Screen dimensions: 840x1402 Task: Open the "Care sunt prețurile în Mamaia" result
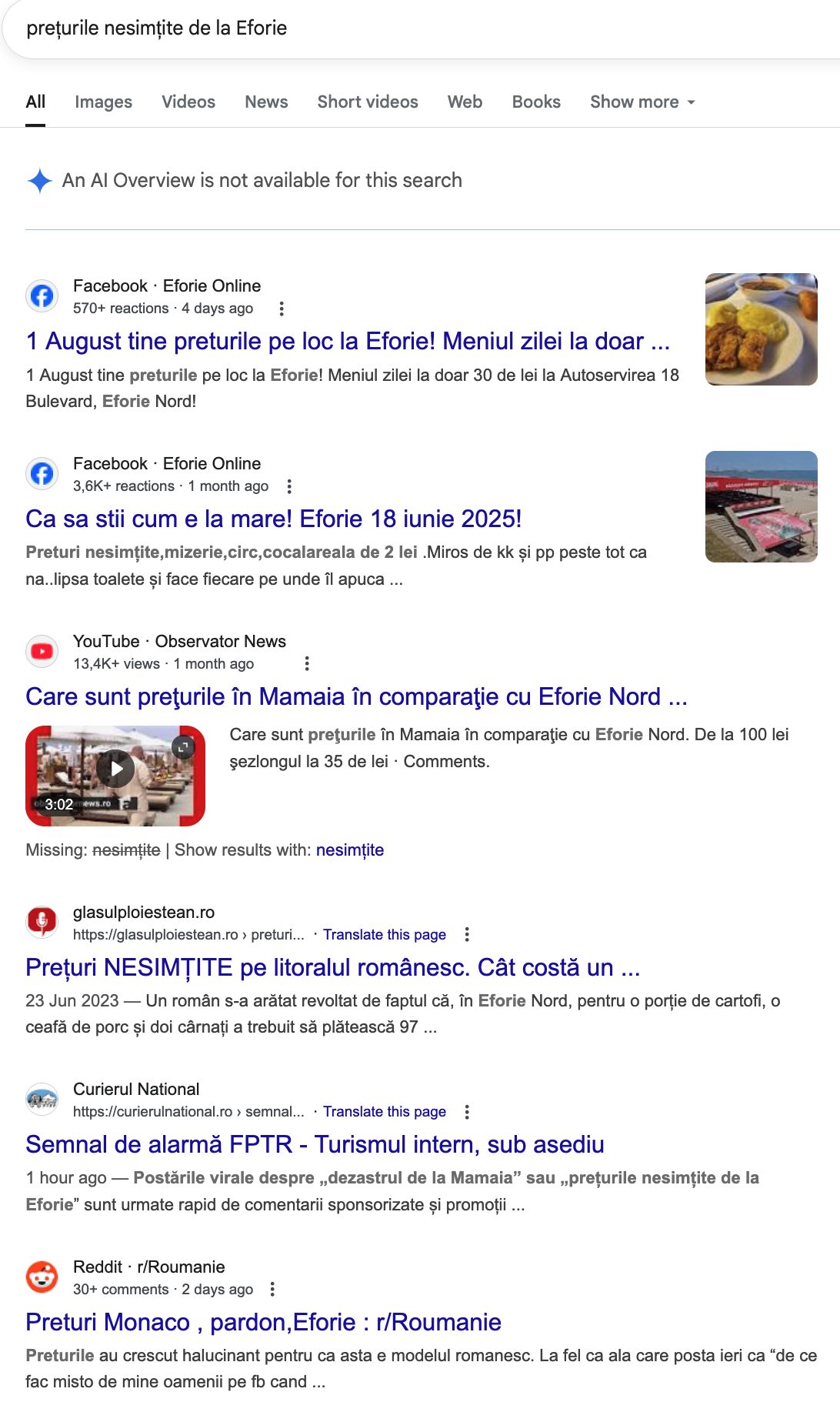(x=356, y=696)
